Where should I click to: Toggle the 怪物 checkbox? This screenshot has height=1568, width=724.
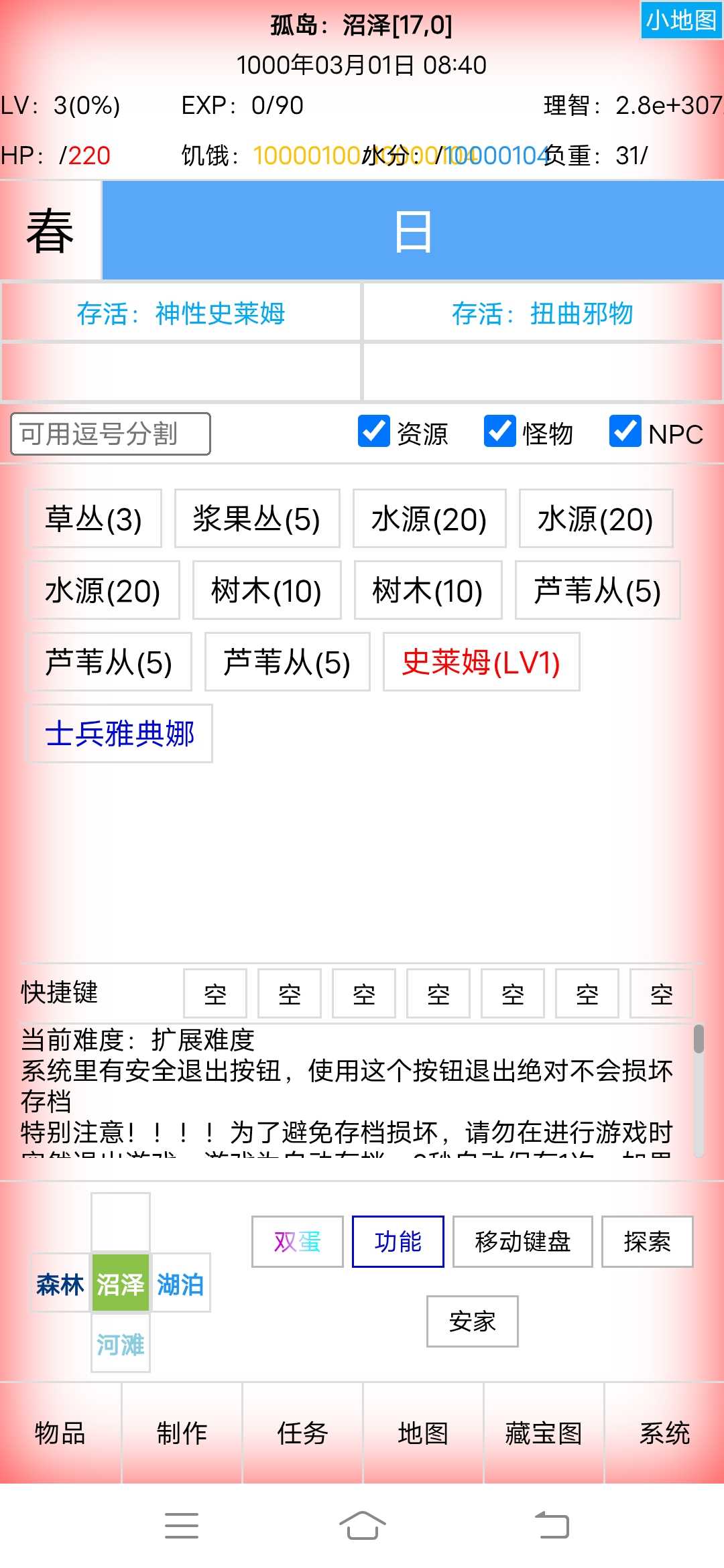click(499, 431)
